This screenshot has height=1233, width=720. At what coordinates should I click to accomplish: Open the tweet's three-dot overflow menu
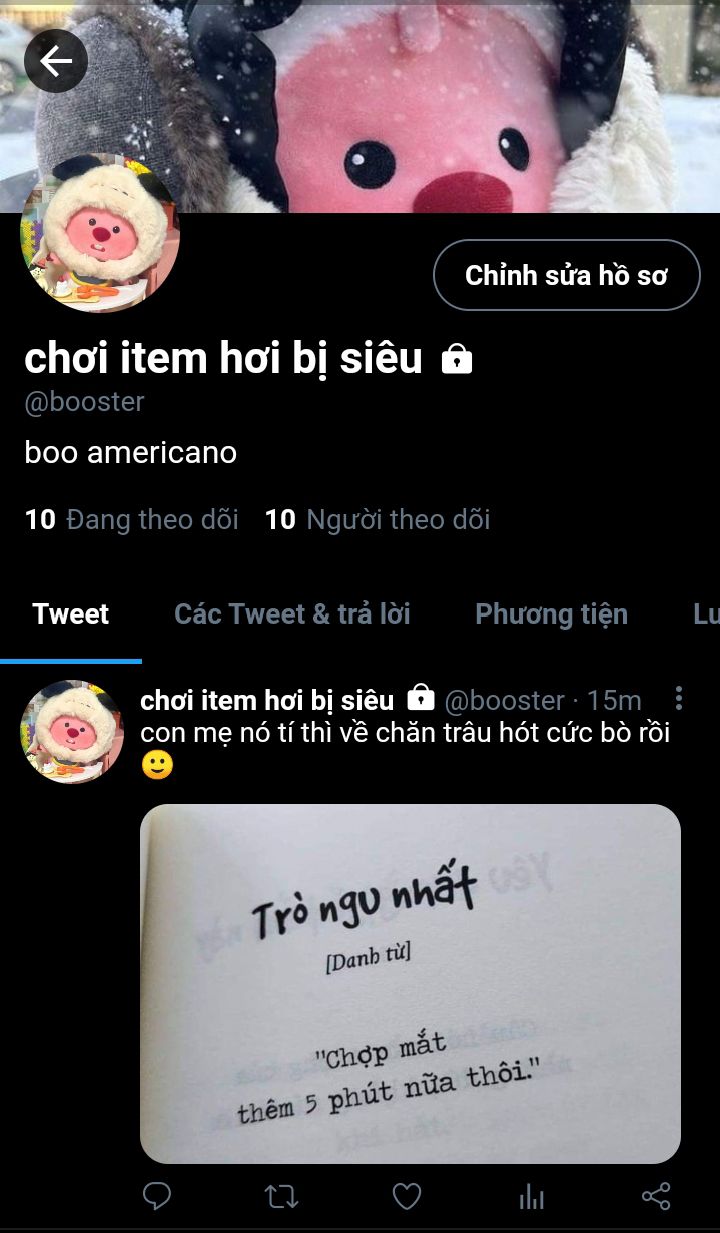[679, 698]
